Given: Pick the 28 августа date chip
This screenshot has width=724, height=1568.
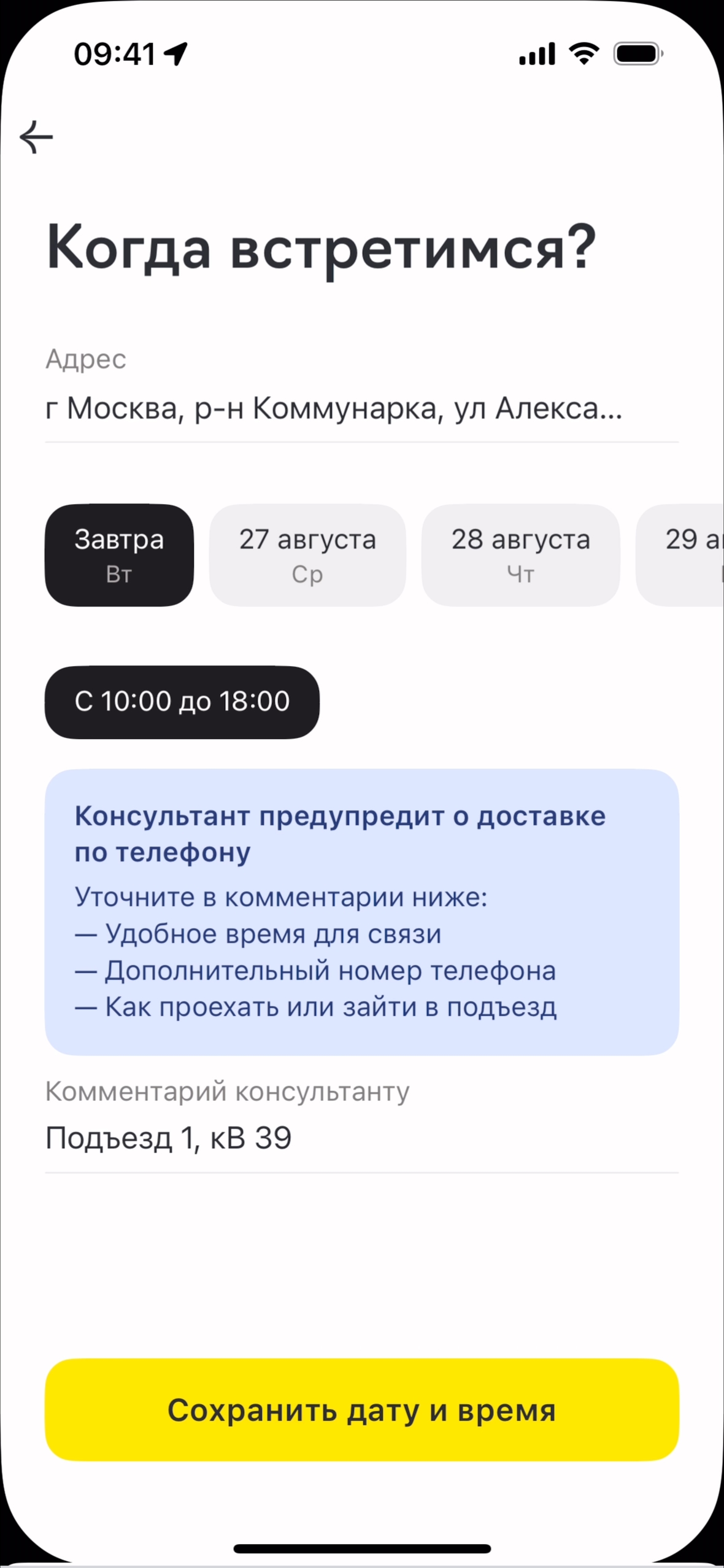Looking at the screenshot, I should click(520, 555).
